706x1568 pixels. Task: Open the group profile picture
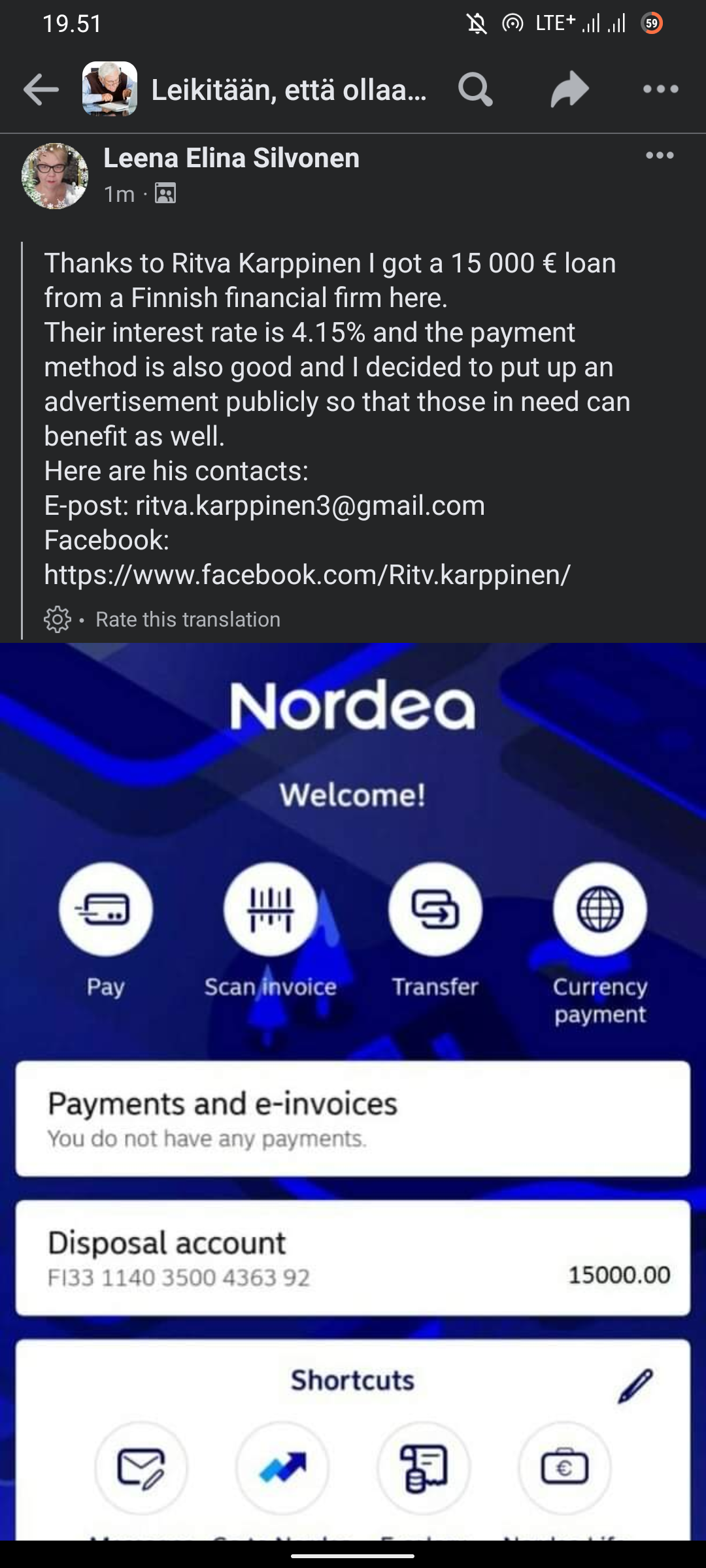coord(110,89)
